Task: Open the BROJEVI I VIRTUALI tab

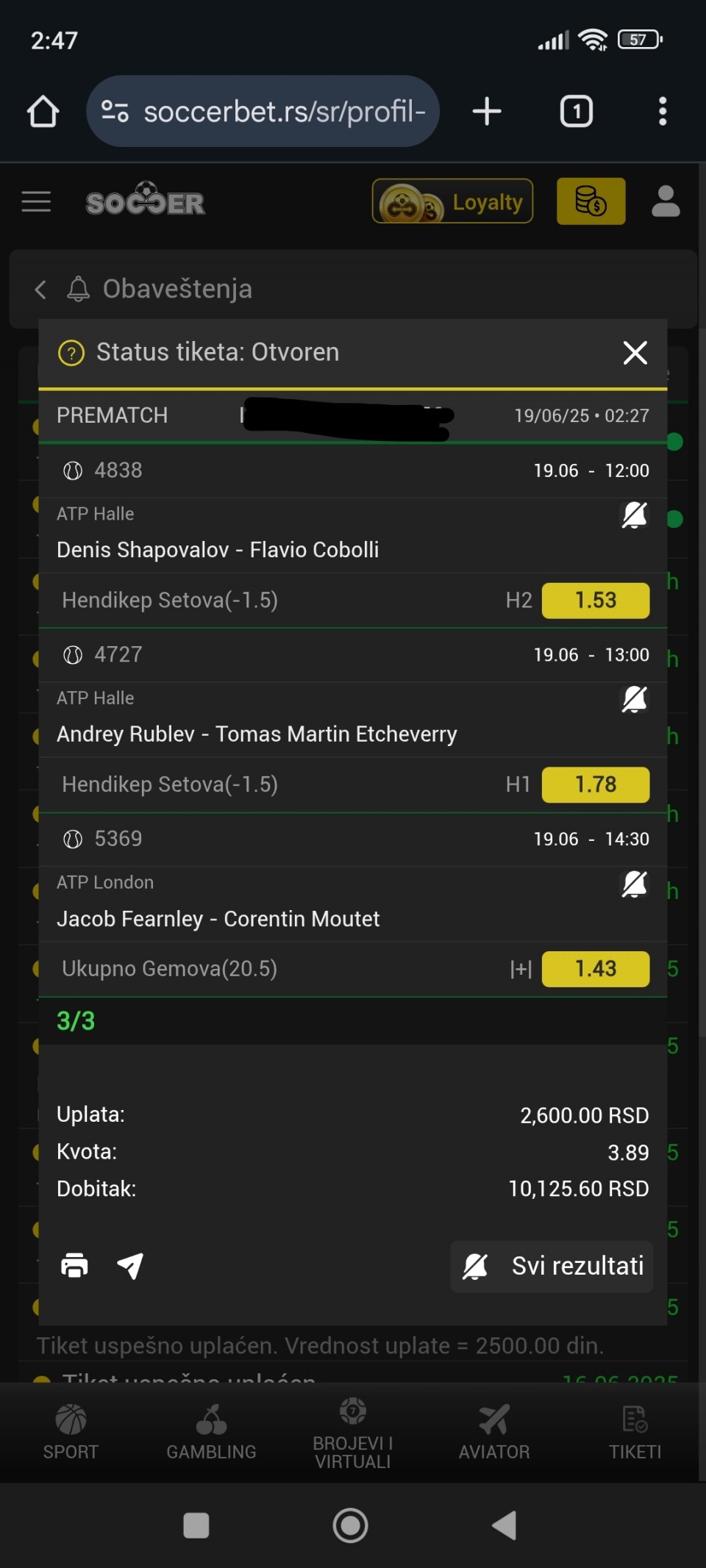Action: [353, 1433]
